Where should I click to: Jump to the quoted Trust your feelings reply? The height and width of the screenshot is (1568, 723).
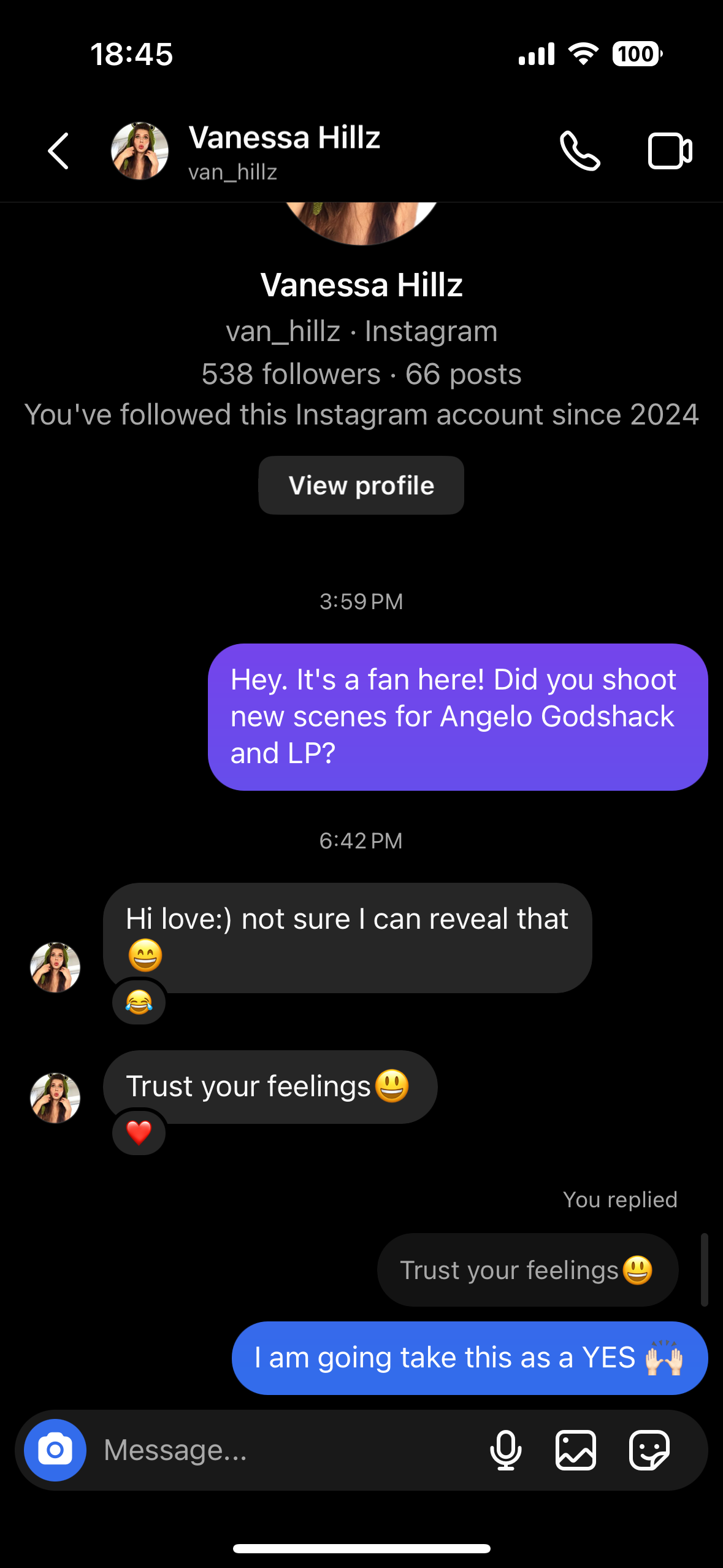[527, 1270]
